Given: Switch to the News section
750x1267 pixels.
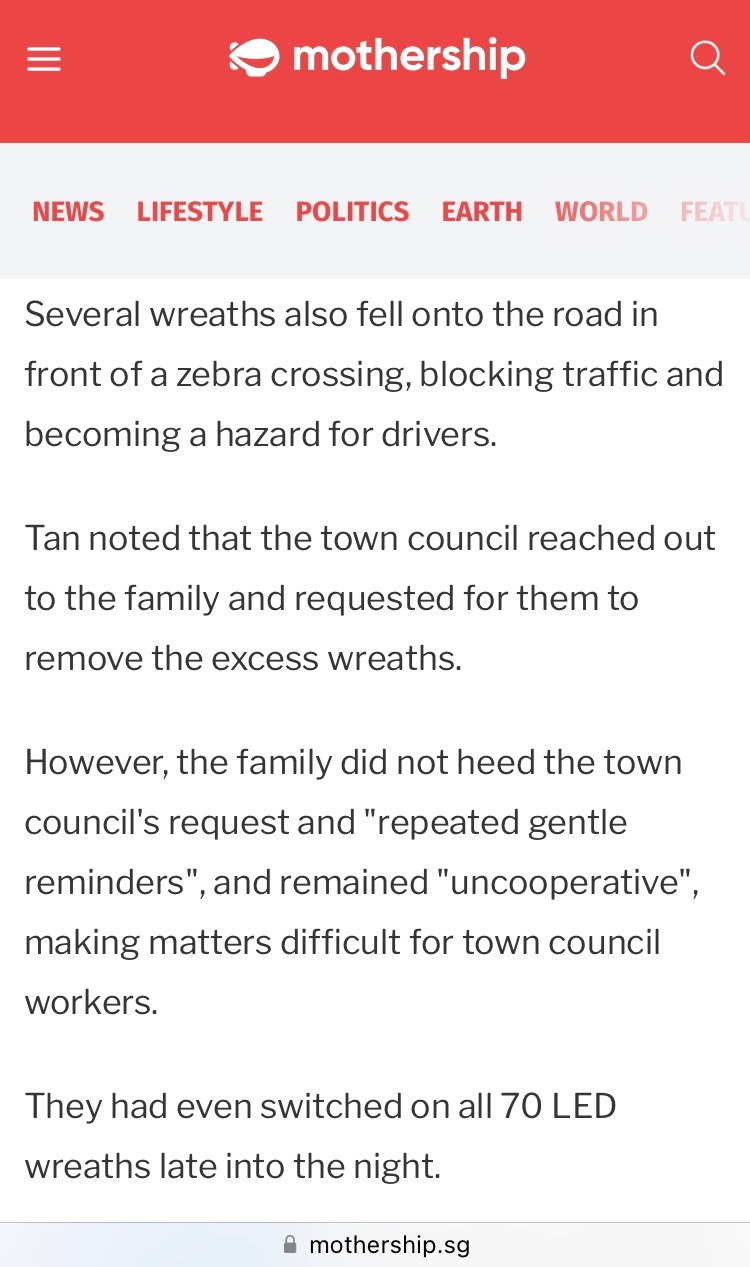Looking at the screenshot, I should click(68, 212).
